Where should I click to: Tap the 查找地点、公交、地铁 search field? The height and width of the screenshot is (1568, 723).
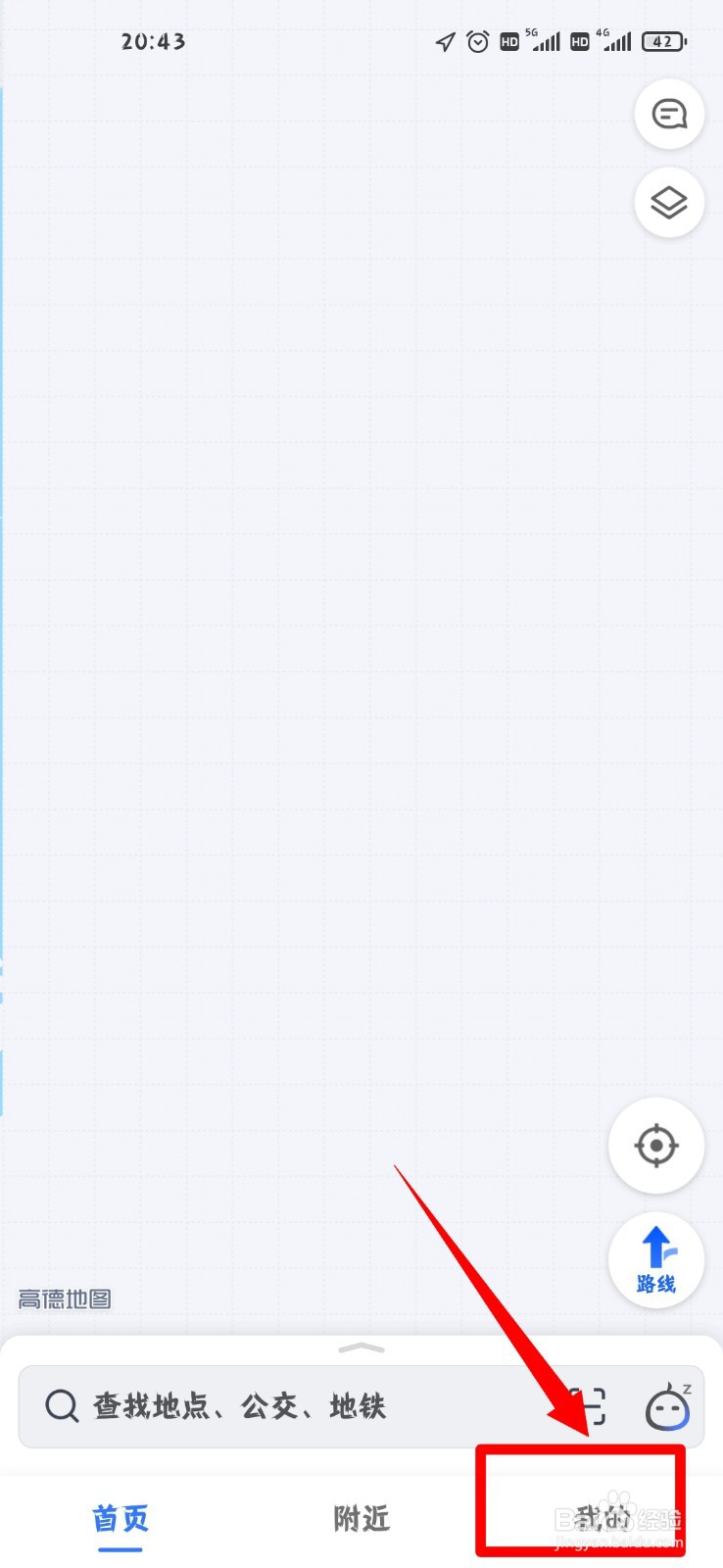tap(245, 1406)
